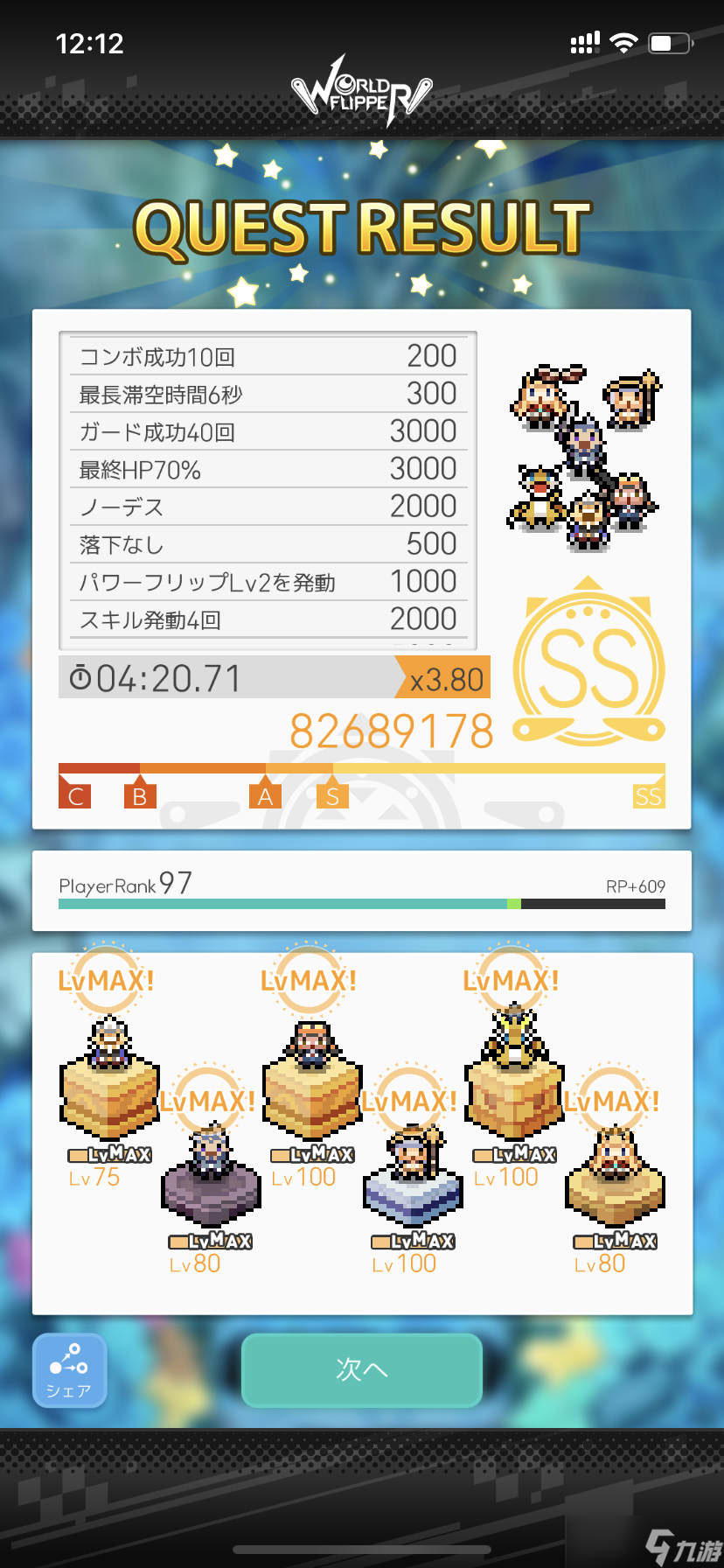Share the quest result via シェア
This screenshot has width=724, height=1568.
pos(69,1370)
